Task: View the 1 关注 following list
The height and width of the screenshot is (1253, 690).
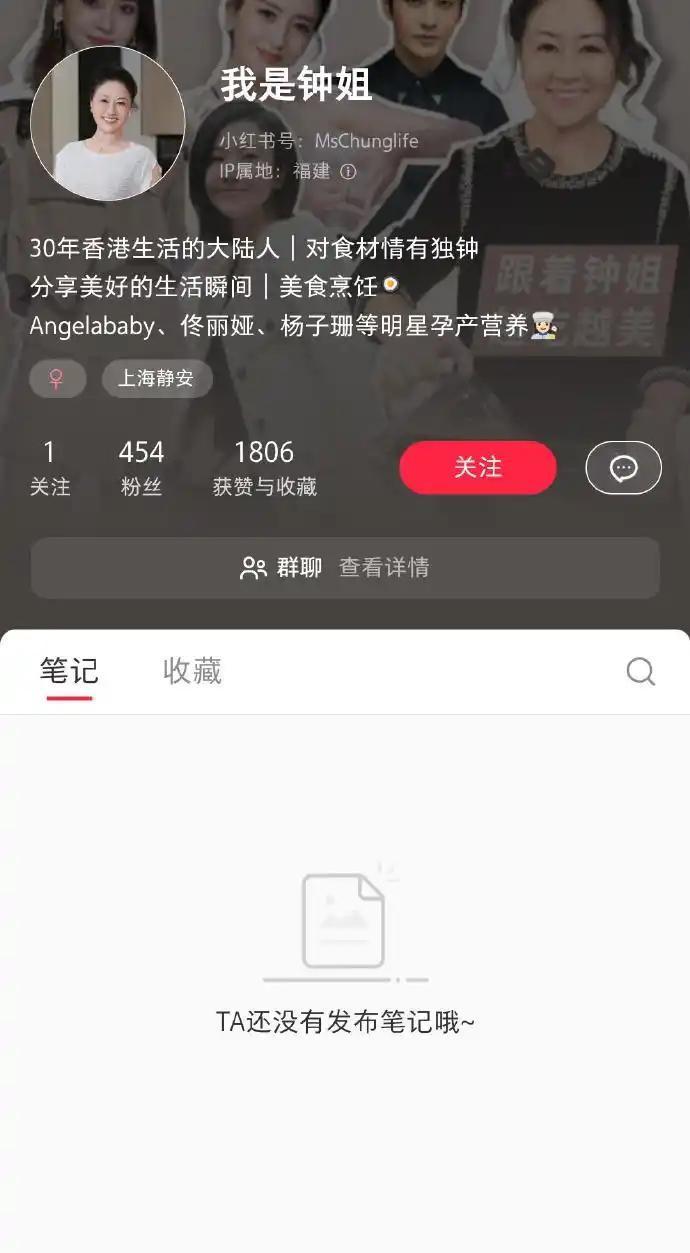Action: 50,467
